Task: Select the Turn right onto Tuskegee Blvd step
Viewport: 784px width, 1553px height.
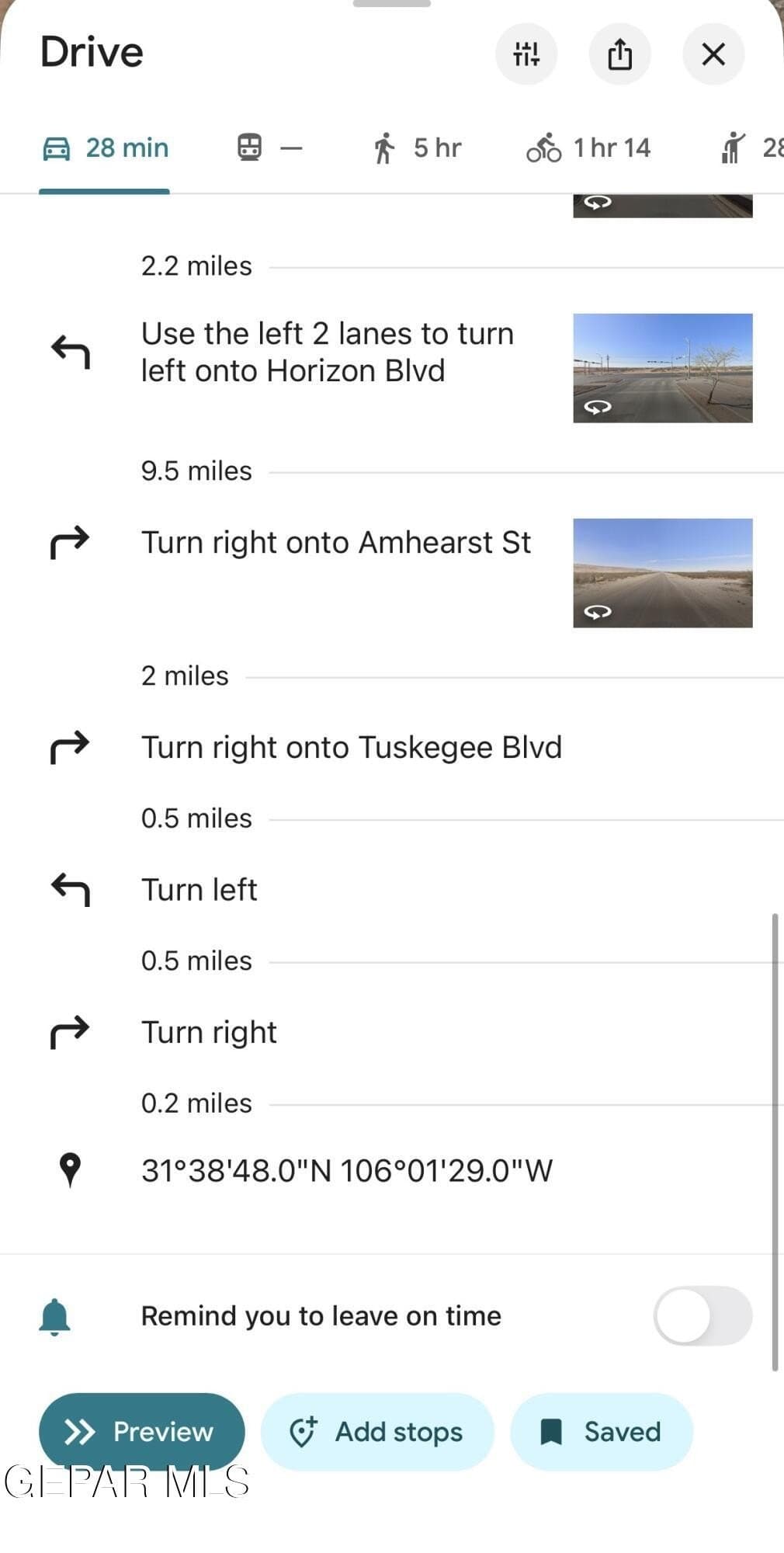Action: pyautogui.click(x=392, y=747)
